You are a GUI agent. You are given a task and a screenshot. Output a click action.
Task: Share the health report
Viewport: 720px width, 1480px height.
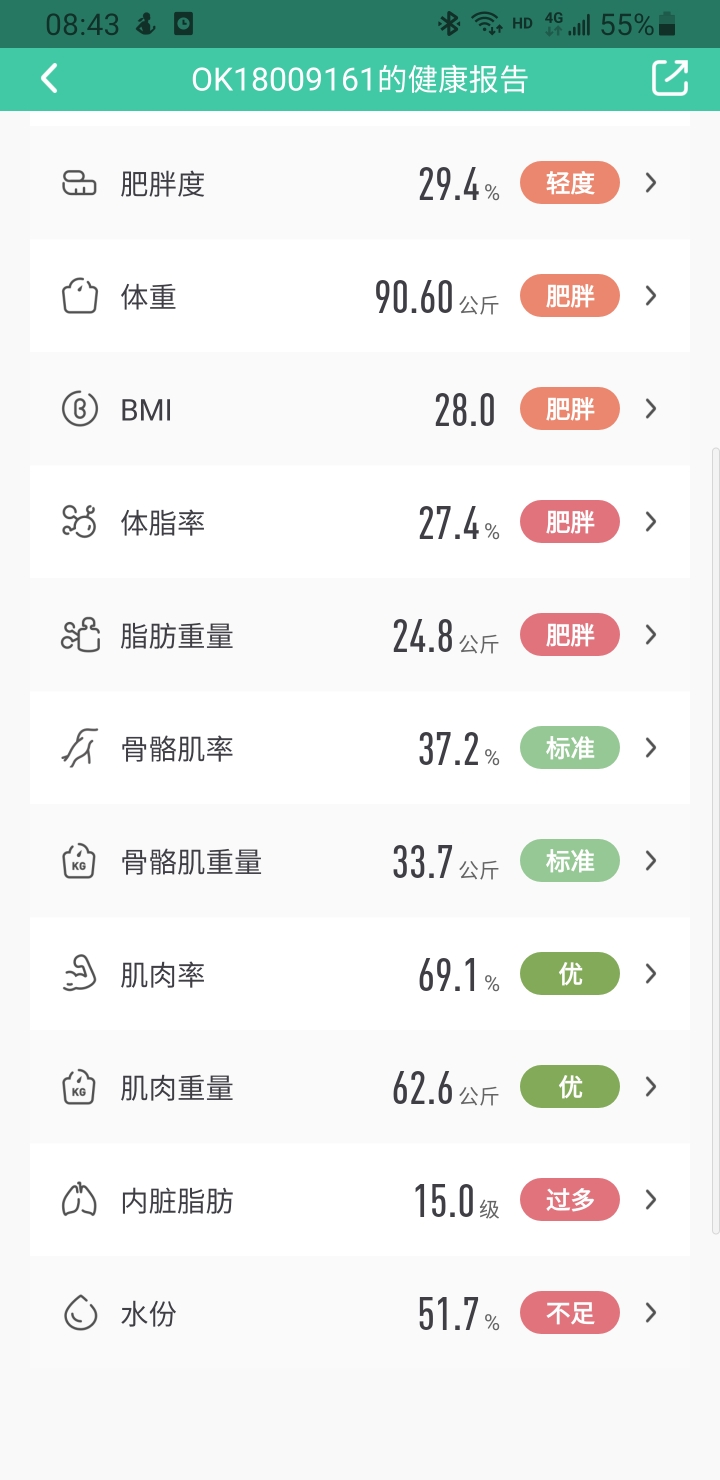click(670, 78)
